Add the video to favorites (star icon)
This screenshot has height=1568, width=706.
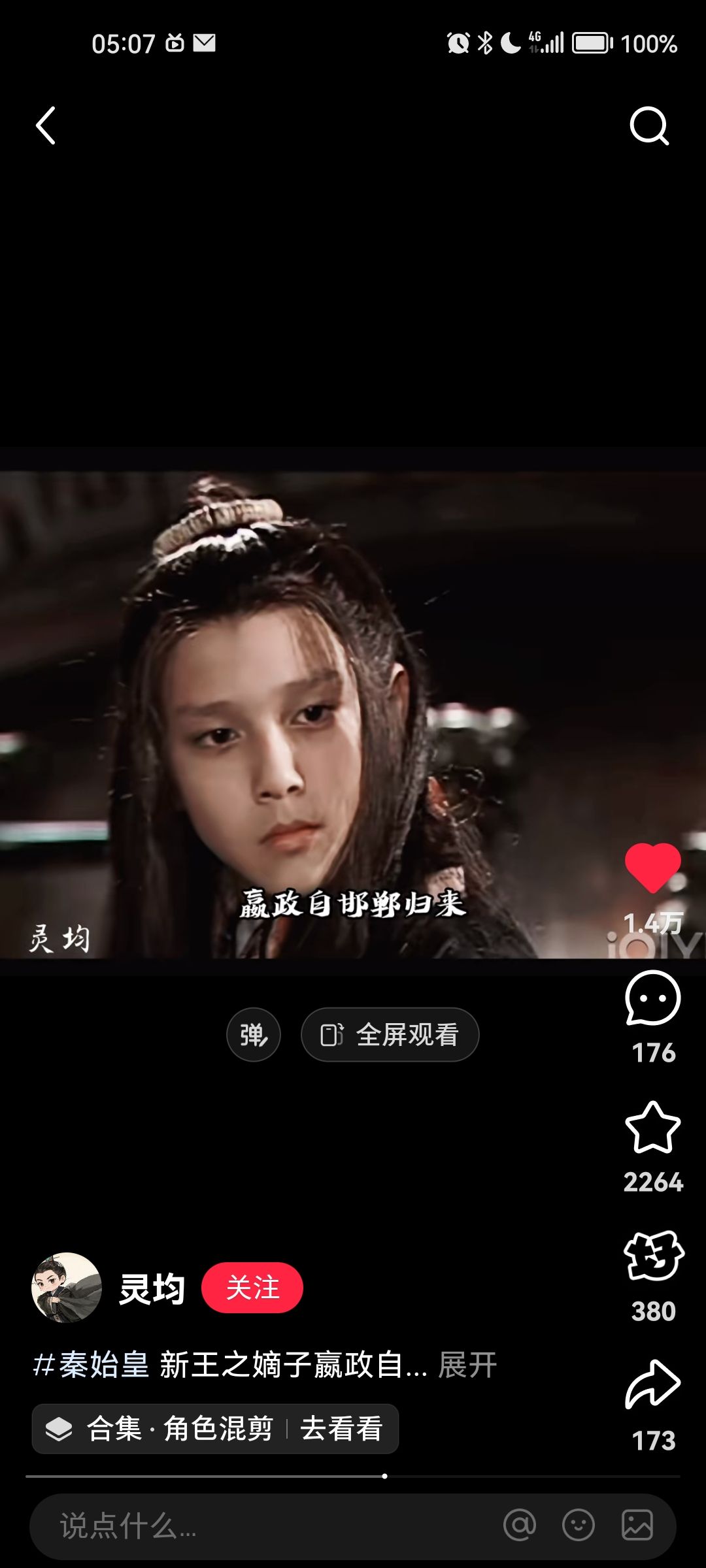(x=653, y=1127)
